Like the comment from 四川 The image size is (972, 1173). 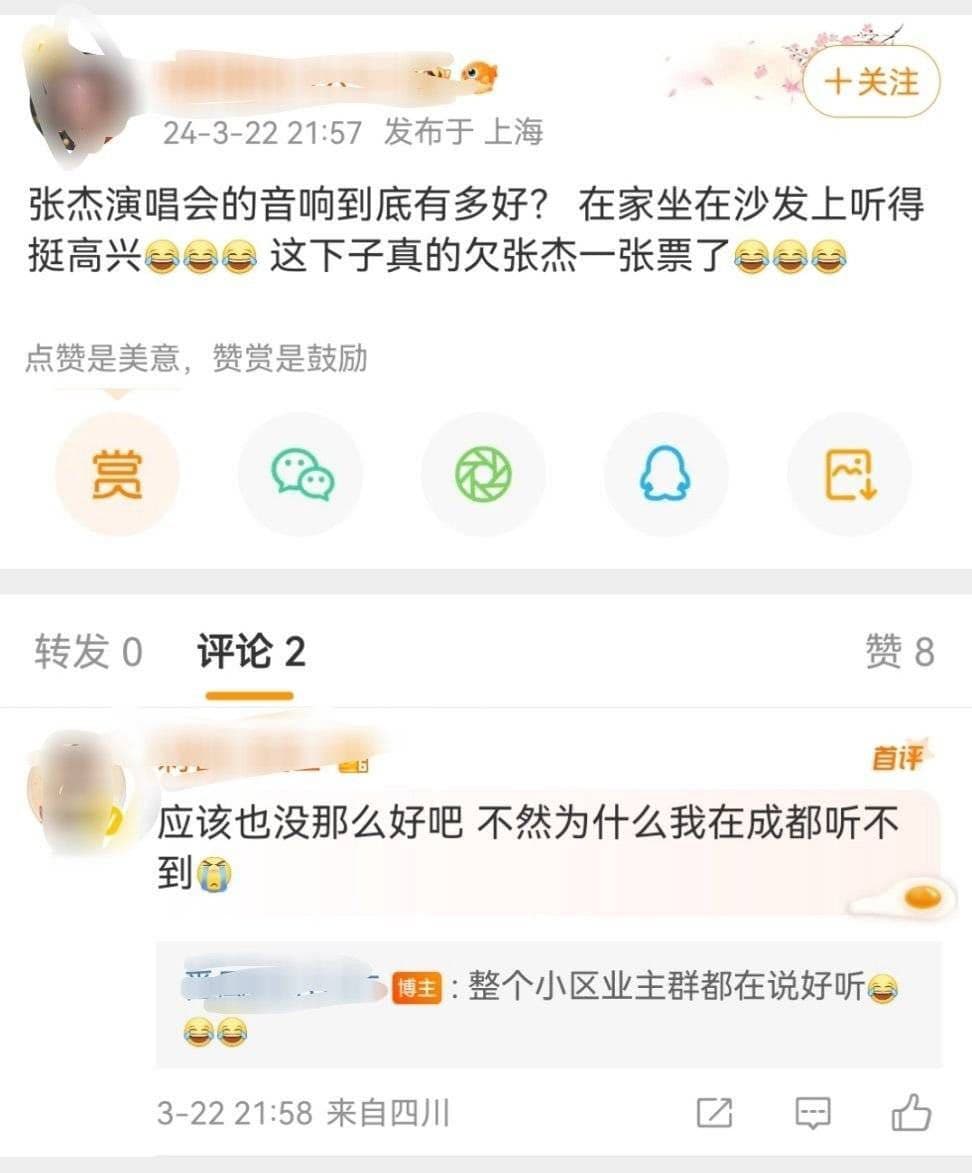click(910, 1112)
